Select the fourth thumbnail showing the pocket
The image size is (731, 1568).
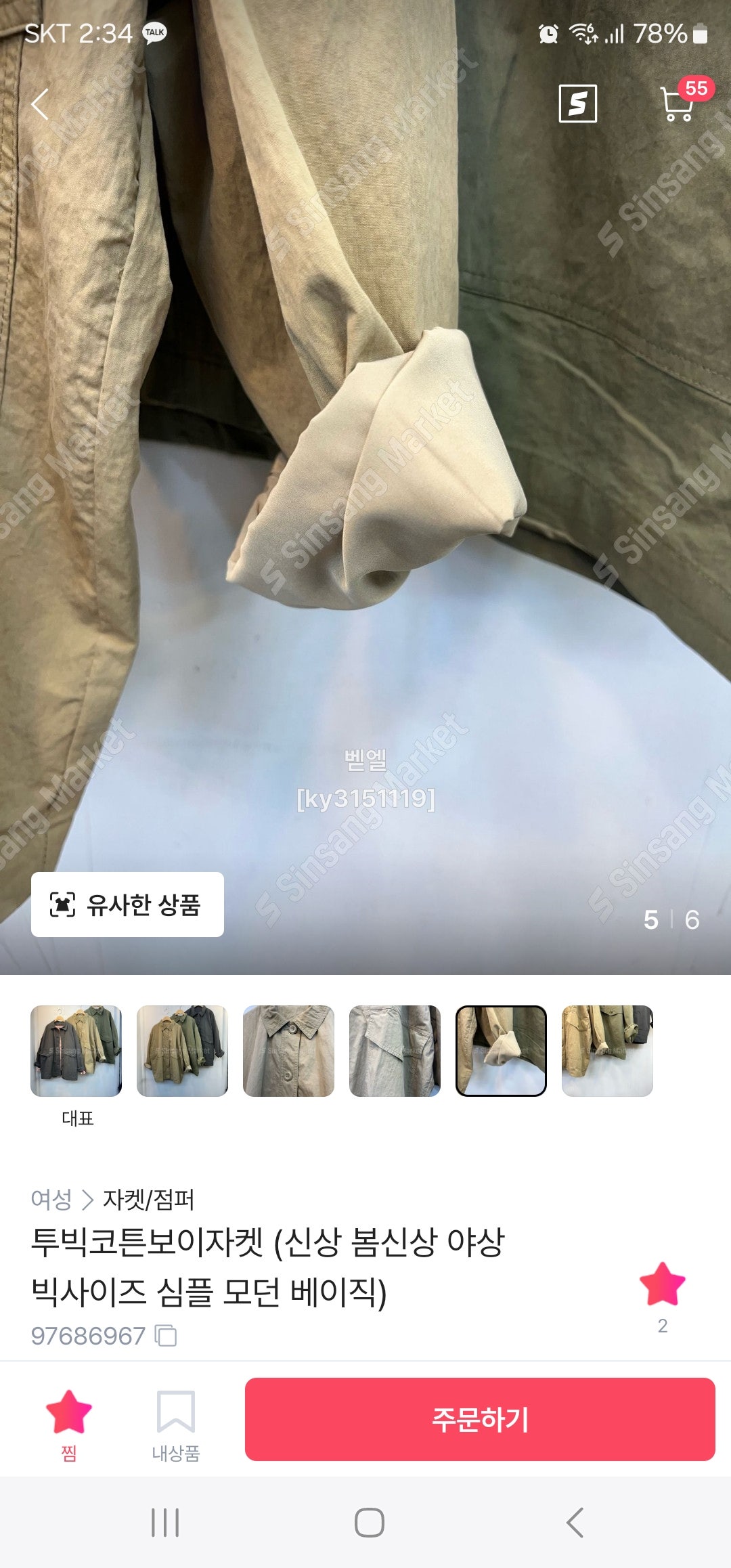coord(395,1051)
